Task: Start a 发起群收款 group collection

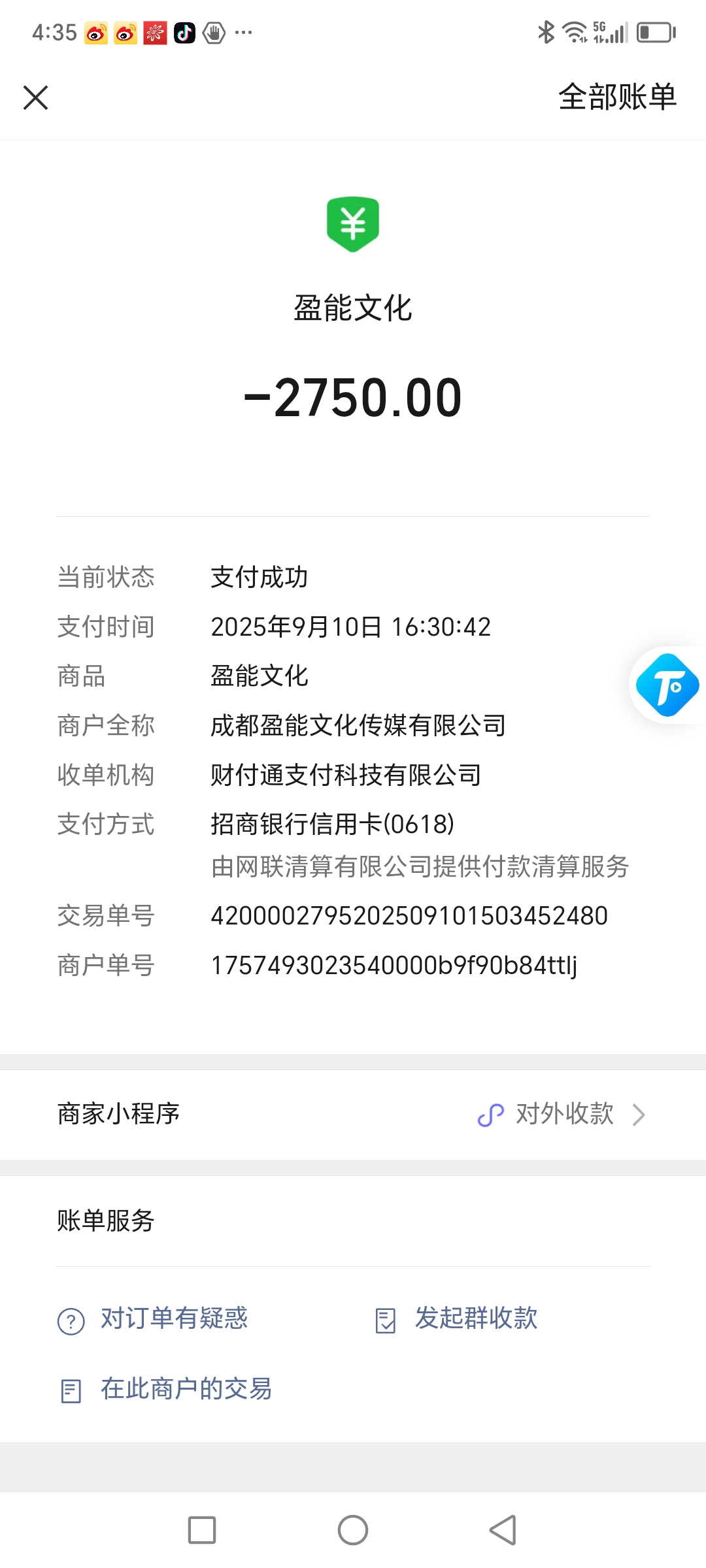Action: point(475,1318)
